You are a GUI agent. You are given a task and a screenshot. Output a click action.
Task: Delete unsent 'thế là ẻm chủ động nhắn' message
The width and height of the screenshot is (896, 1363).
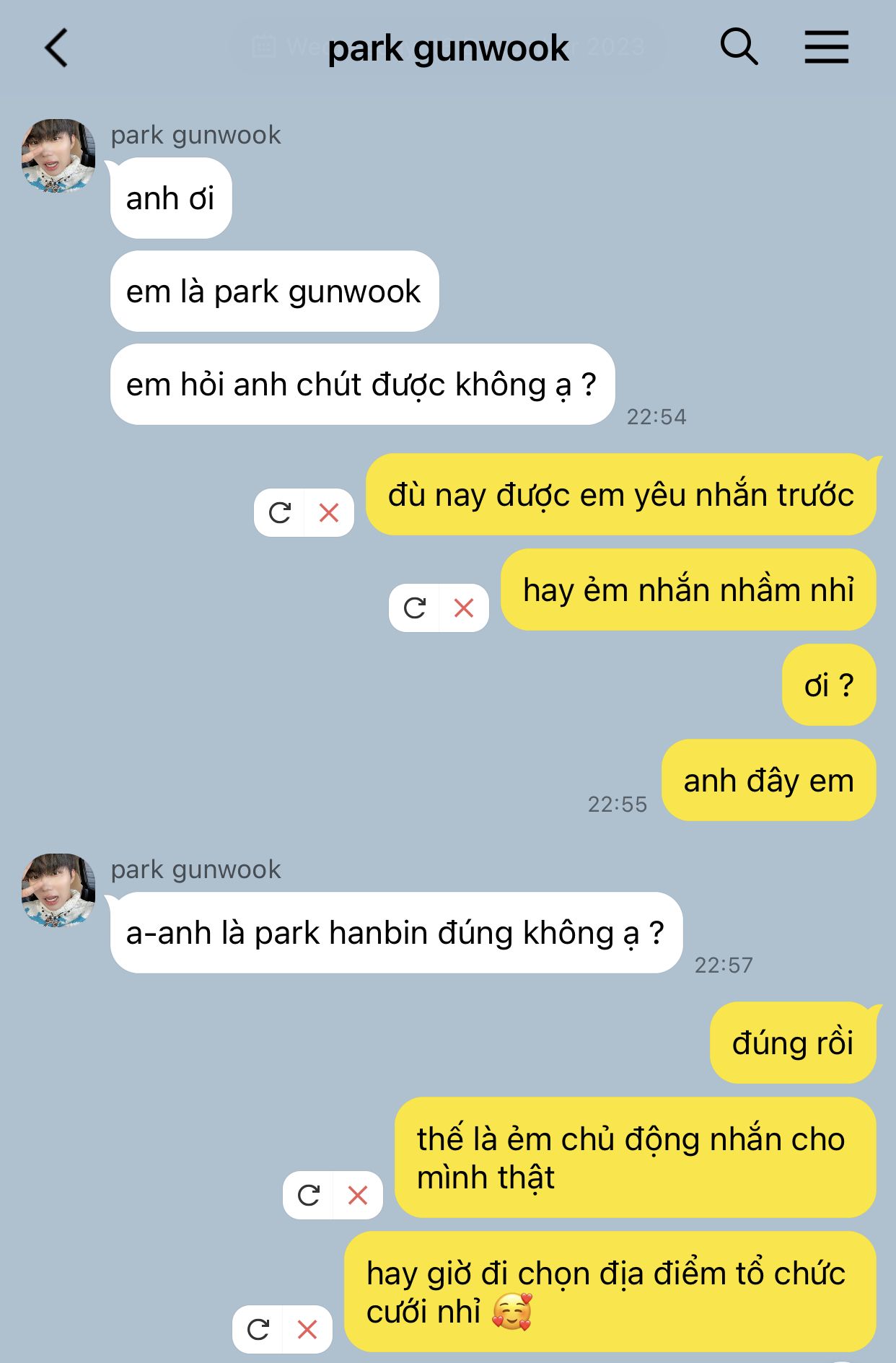pyautogui.click(x=358, y=1196)
